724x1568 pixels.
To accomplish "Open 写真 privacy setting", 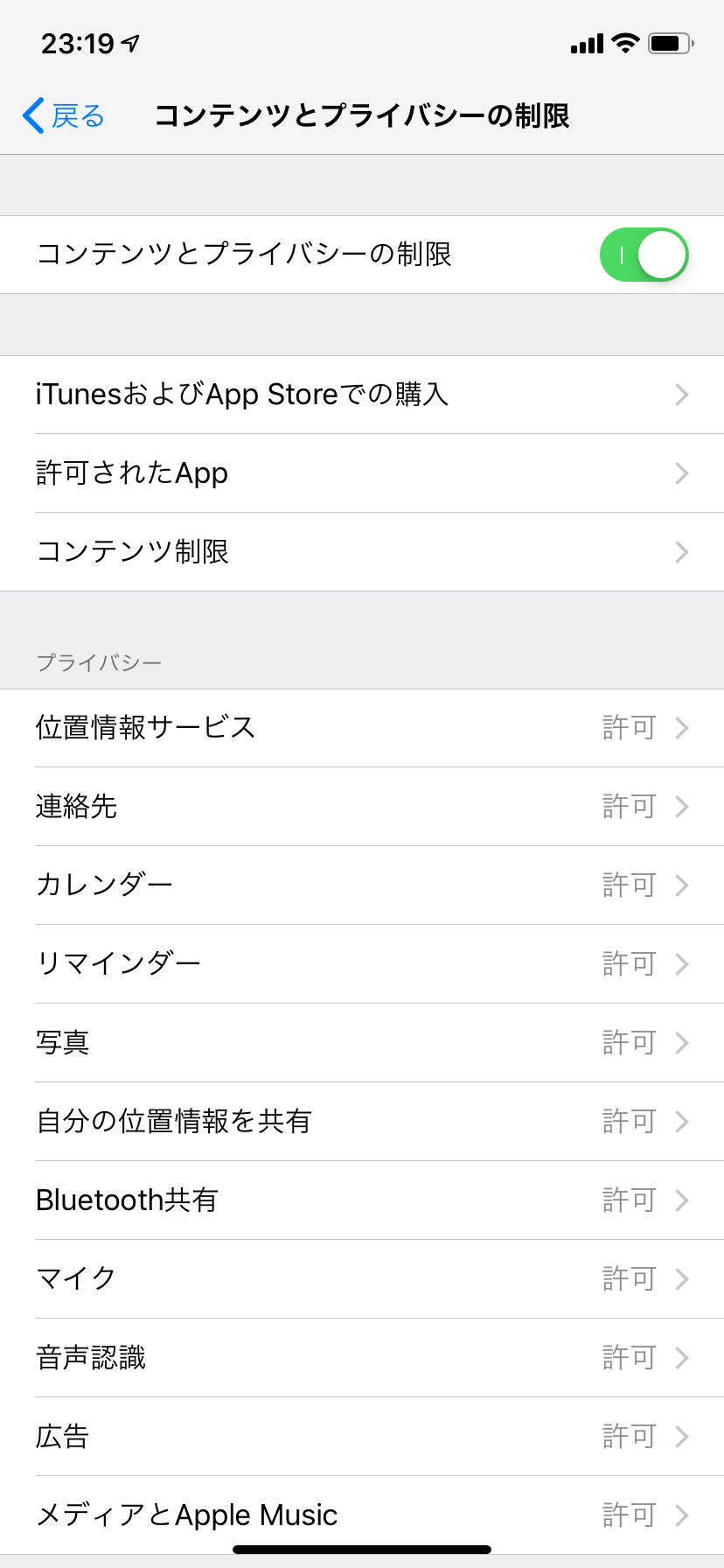I will [x=362, y=1043].
